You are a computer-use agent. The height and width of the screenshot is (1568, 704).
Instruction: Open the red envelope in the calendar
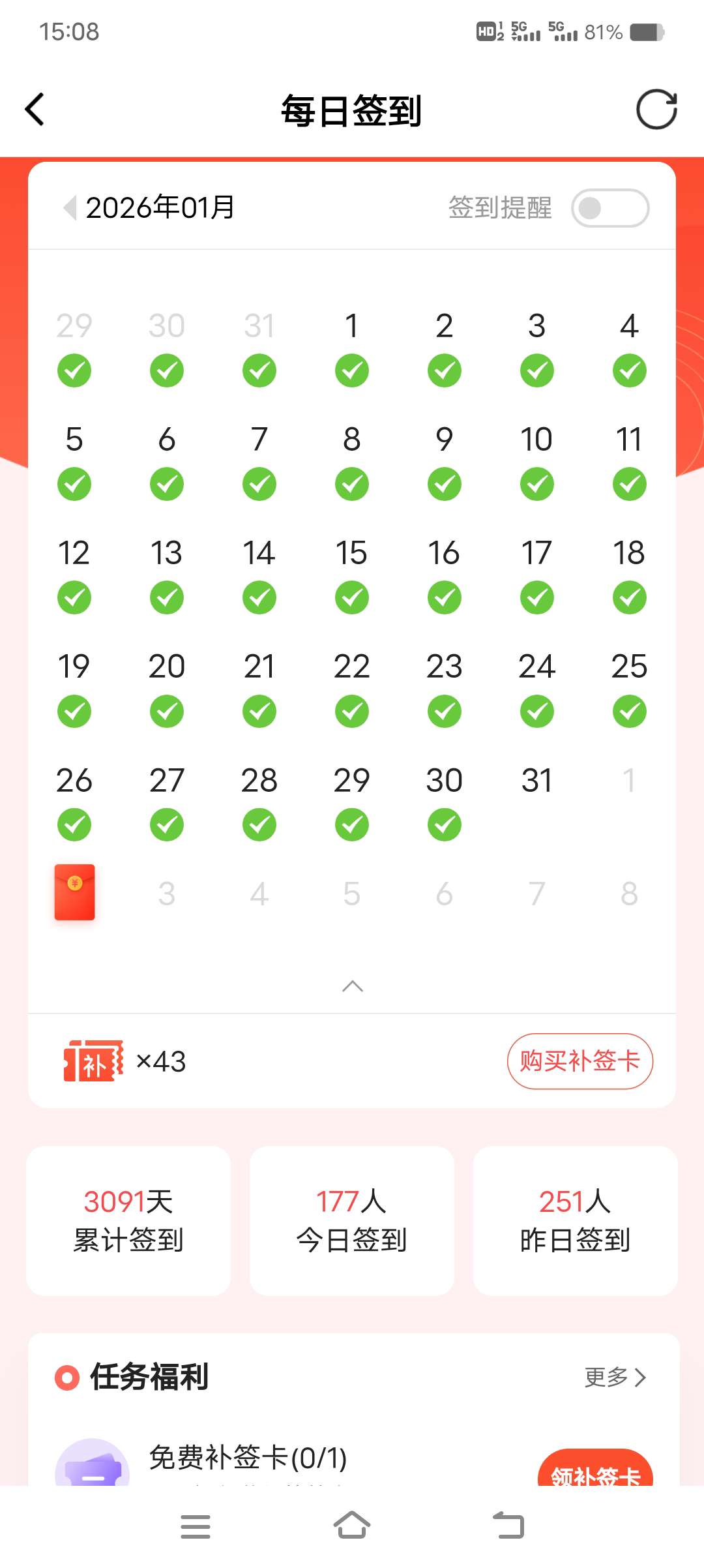point(74,892)
